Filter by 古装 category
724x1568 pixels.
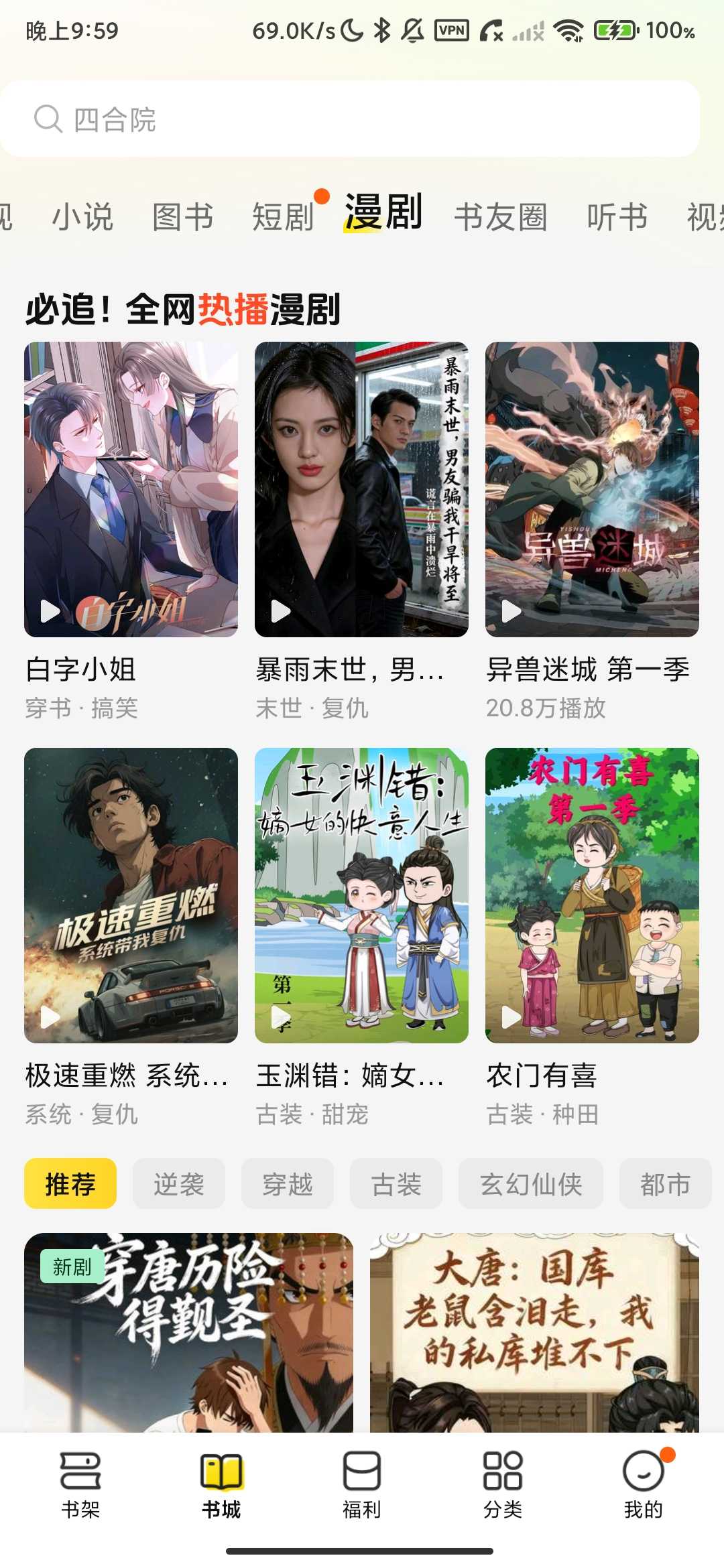pyautogui.click(x=396, y=1184)
